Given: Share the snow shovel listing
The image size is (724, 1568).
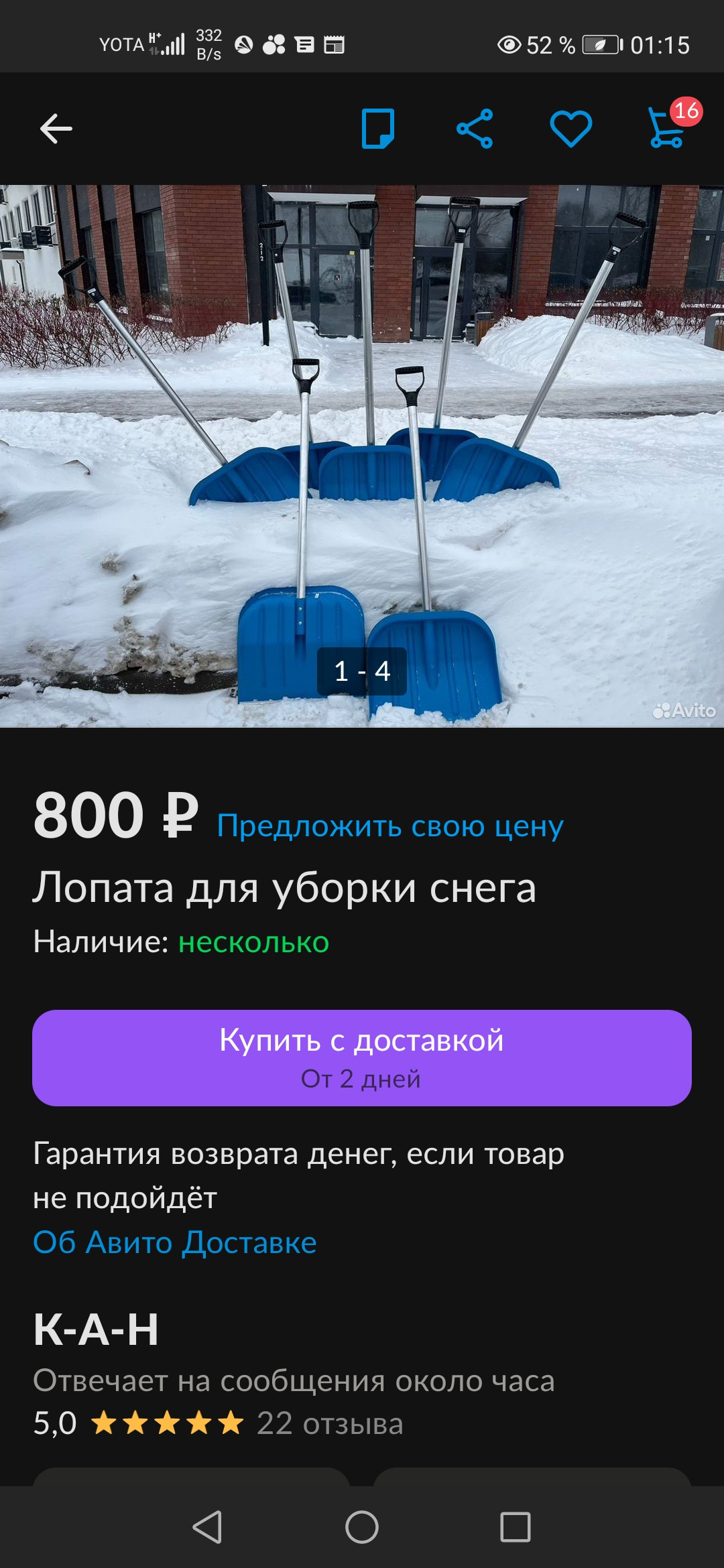Looking at the screenshot, I should (x=475, y=129).
